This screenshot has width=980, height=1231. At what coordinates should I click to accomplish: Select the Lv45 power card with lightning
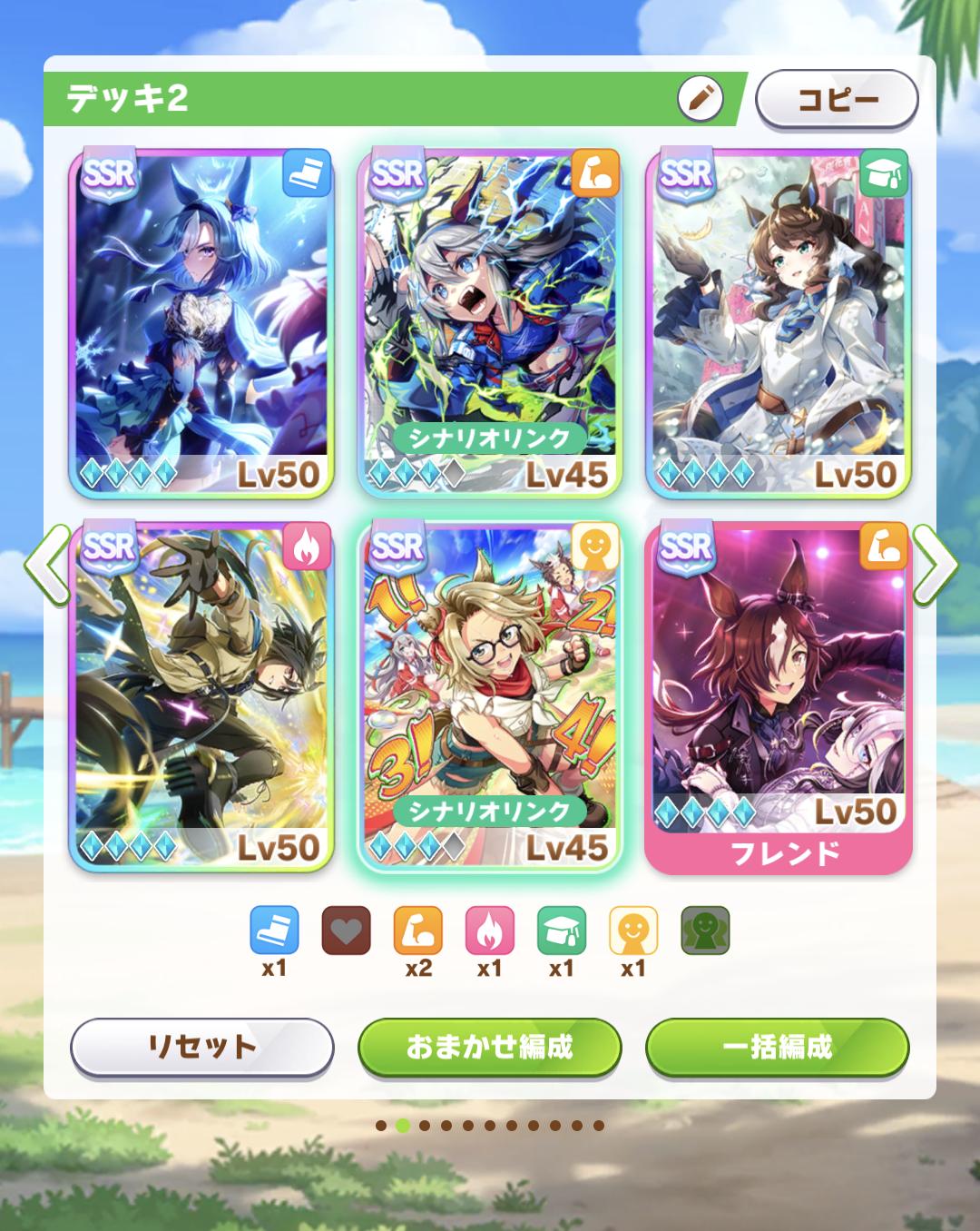point(490,324)
